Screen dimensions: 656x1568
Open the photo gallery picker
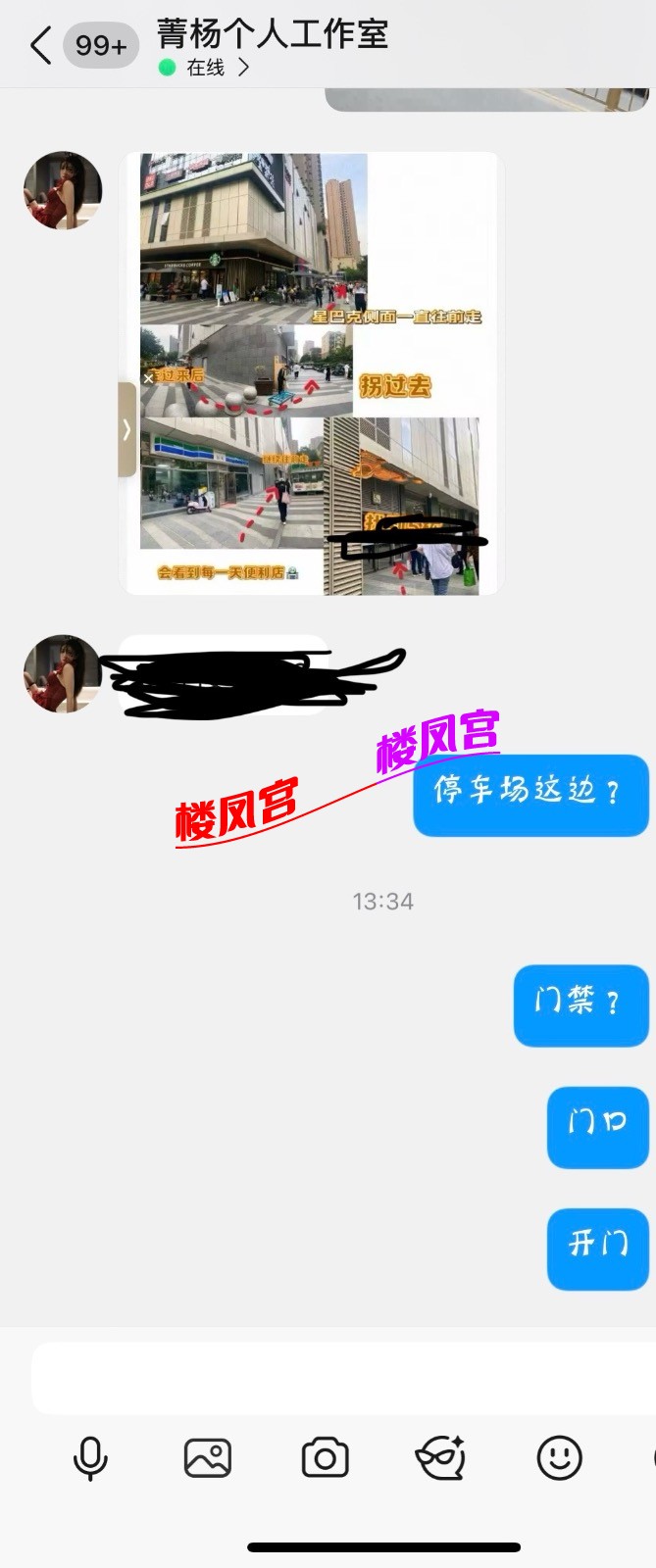coord(208,1458)
